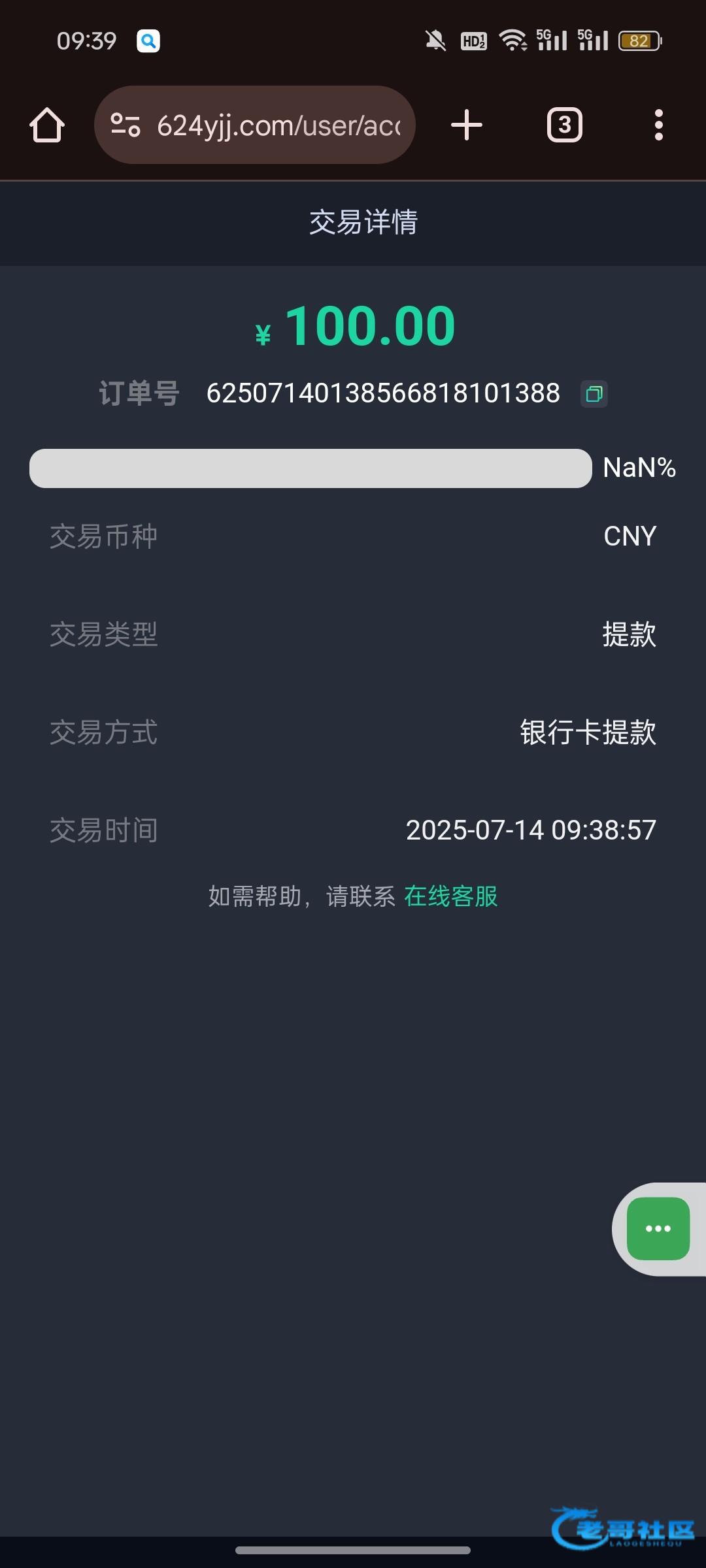This screenshot has width=706, height=1568.
Task: Open a new browser tab
Action: pos(467,125)
